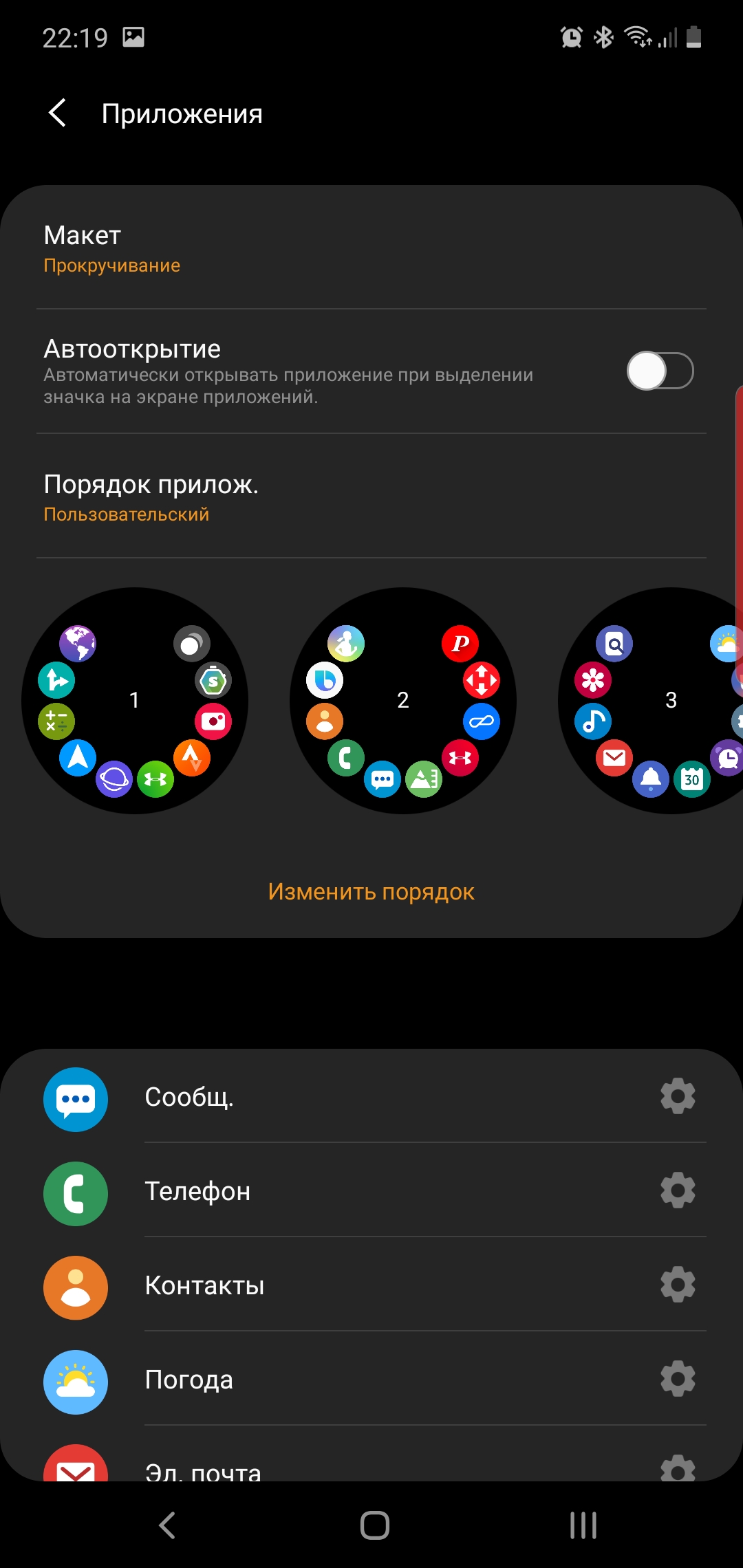Tap Изменить порядок button

[371, 892]
